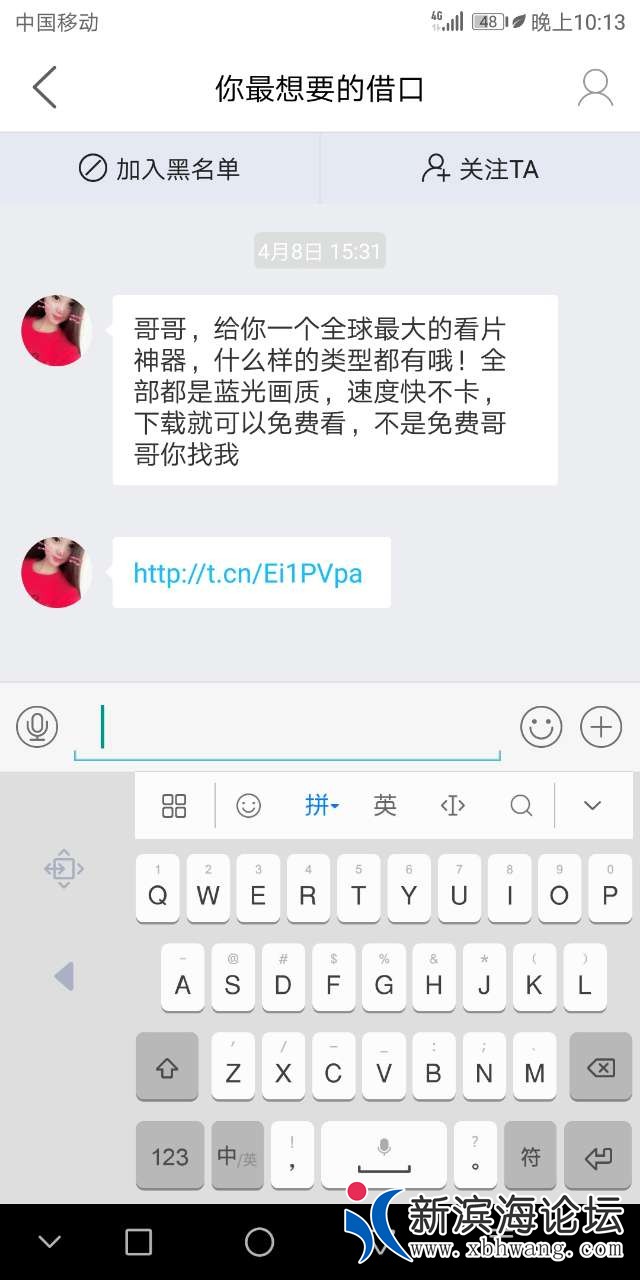Tap the 符 symbols key

pos(530,1157)
